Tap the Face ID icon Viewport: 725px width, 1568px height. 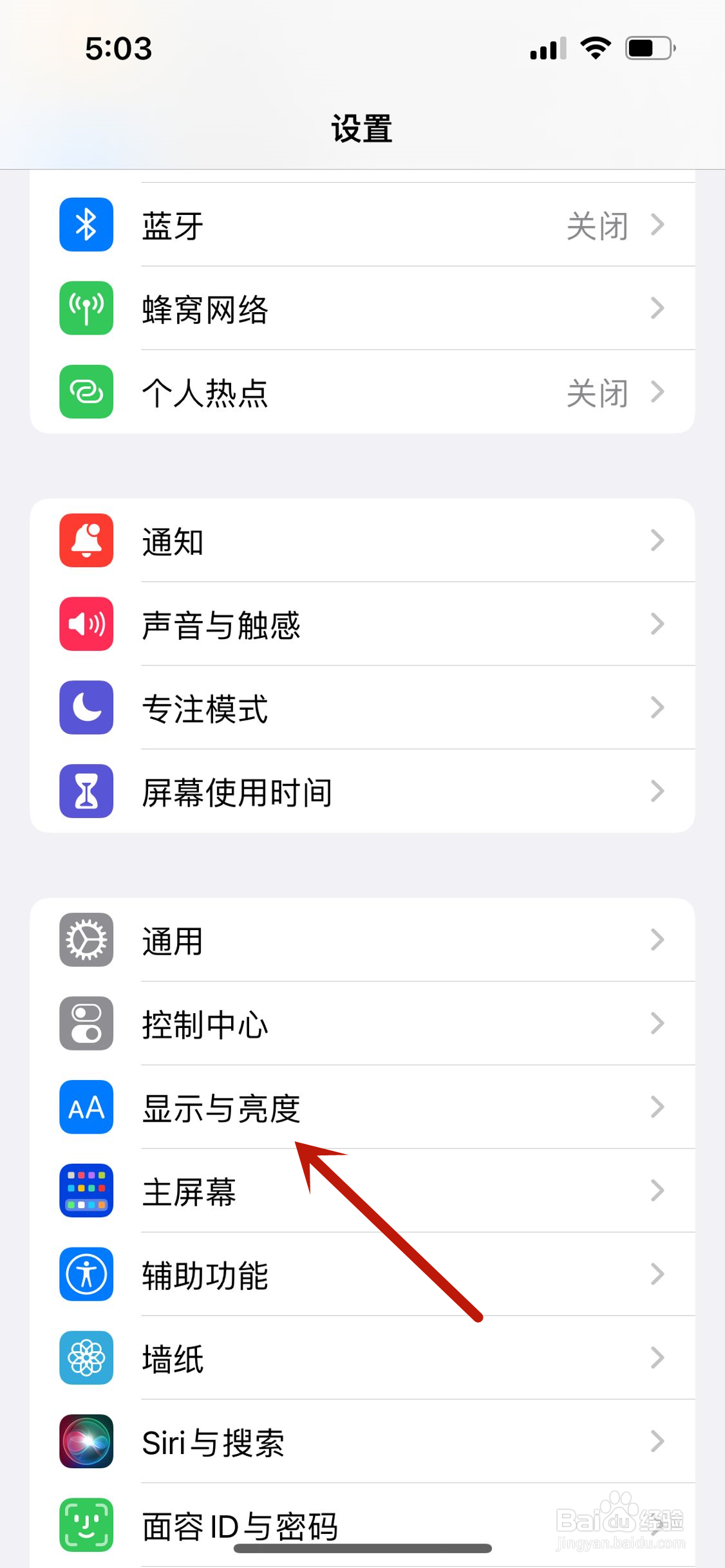(86, 1526)
